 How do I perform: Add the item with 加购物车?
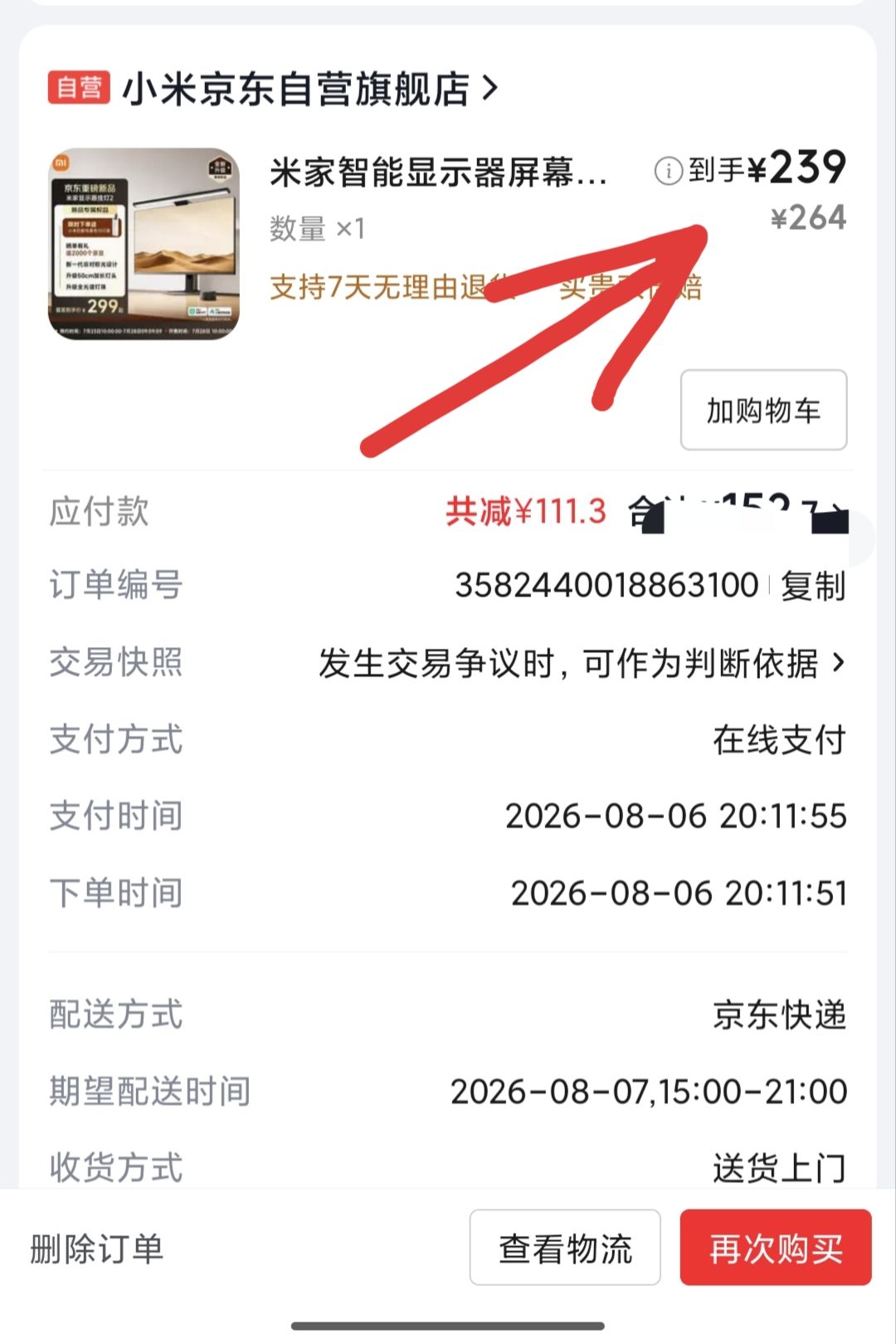pos(763,410)
